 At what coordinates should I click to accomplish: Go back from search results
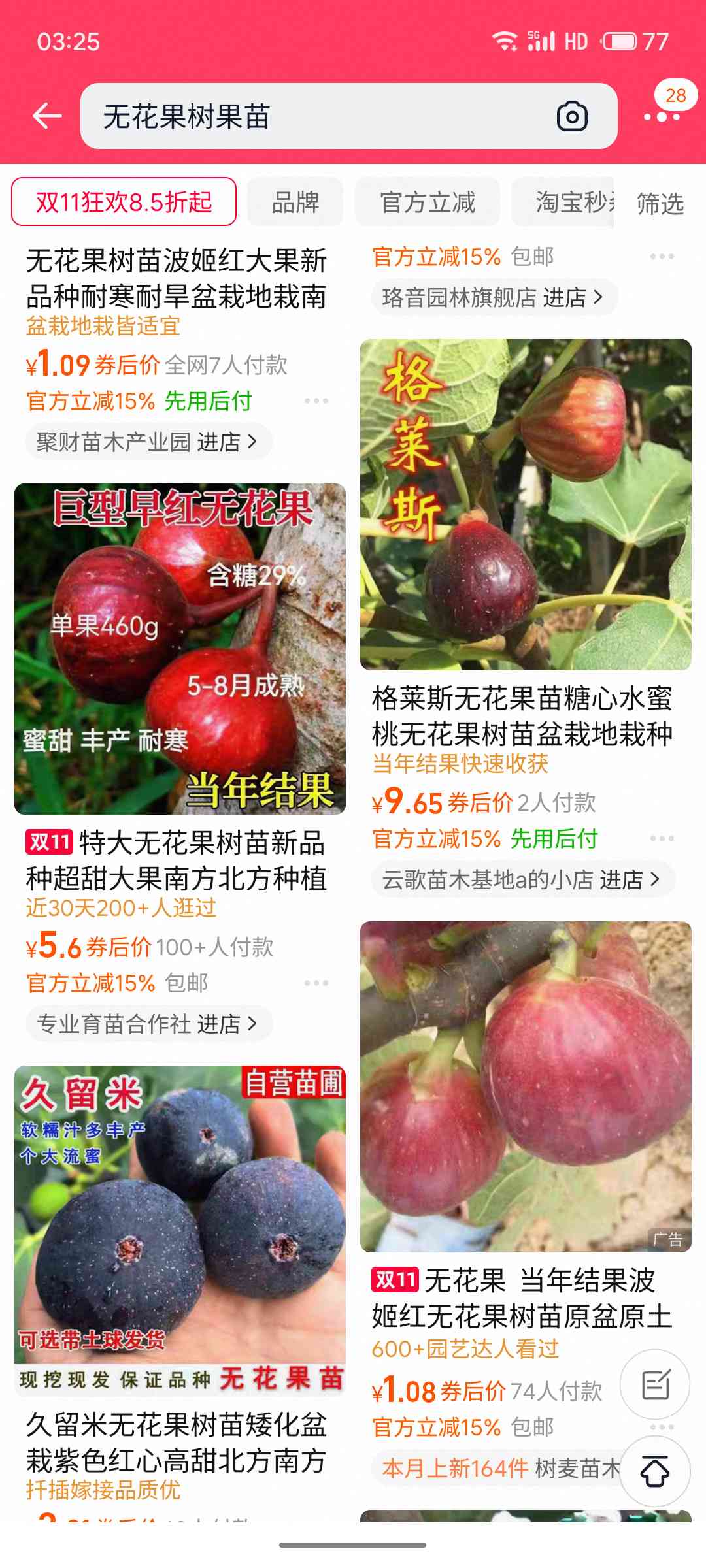click(47, 116)
